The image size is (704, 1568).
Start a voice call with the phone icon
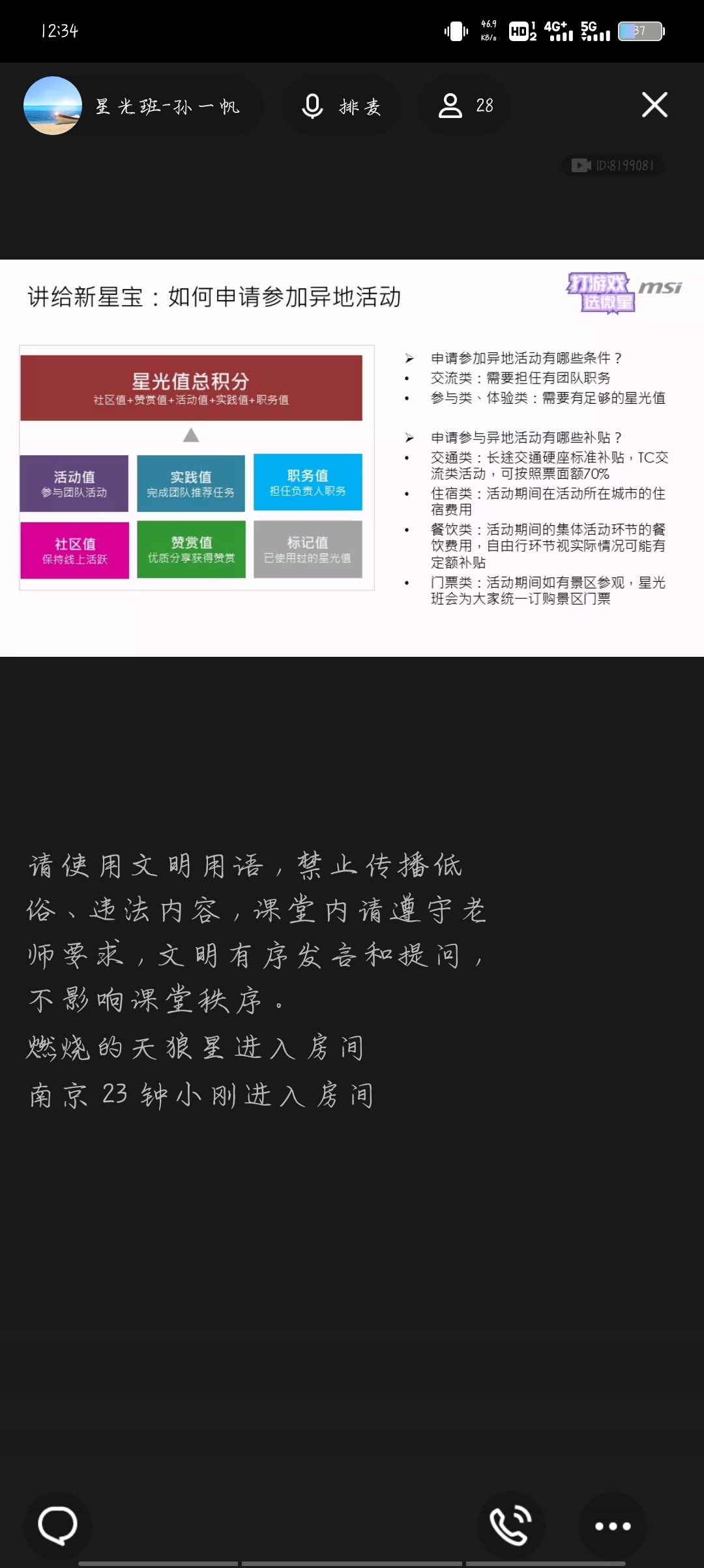click(511, 1525)
